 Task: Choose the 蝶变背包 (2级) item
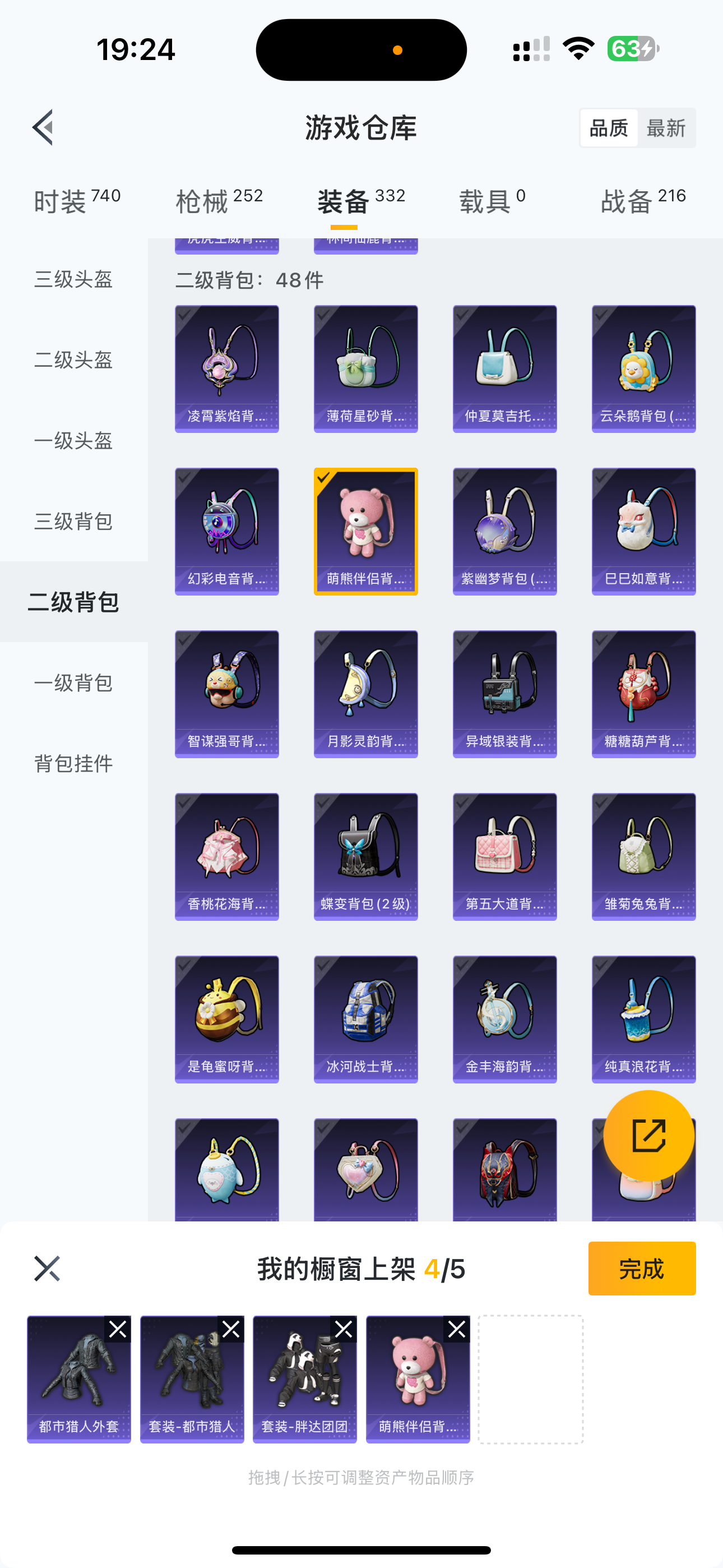pyautogui.click(x=366, y=856)
